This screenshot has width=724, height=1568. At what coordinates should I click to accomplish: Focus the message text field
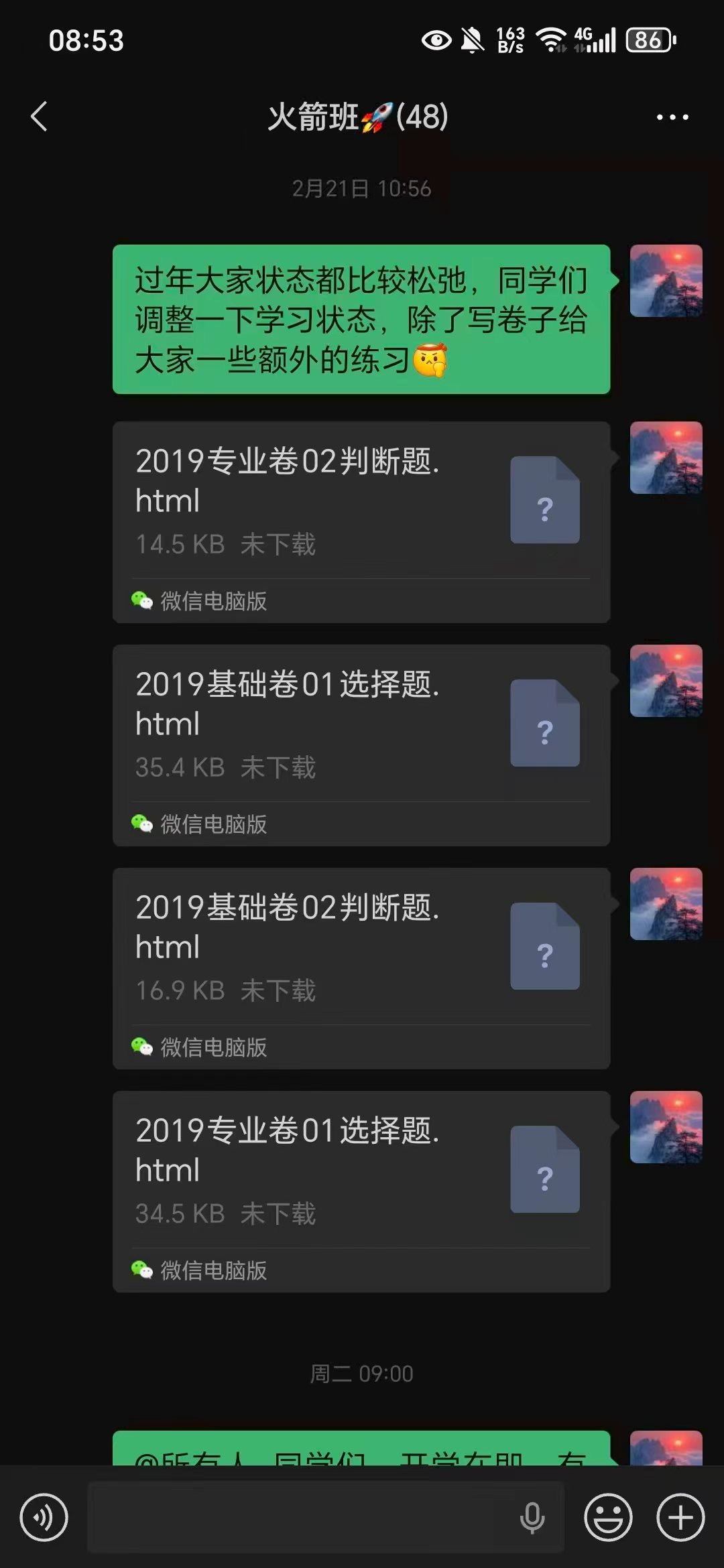(302, 1518)
